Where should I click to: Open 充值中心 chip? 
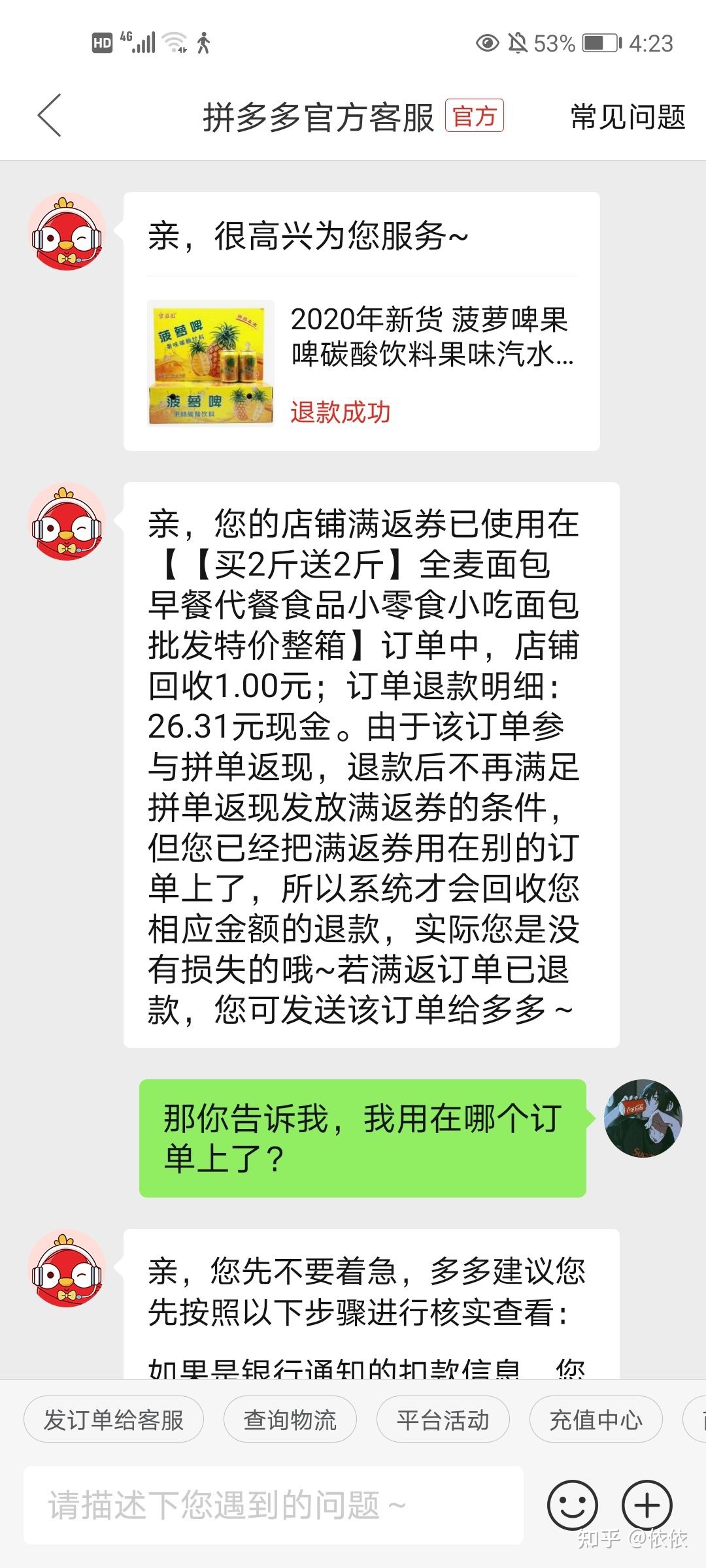coord(596,1419)
